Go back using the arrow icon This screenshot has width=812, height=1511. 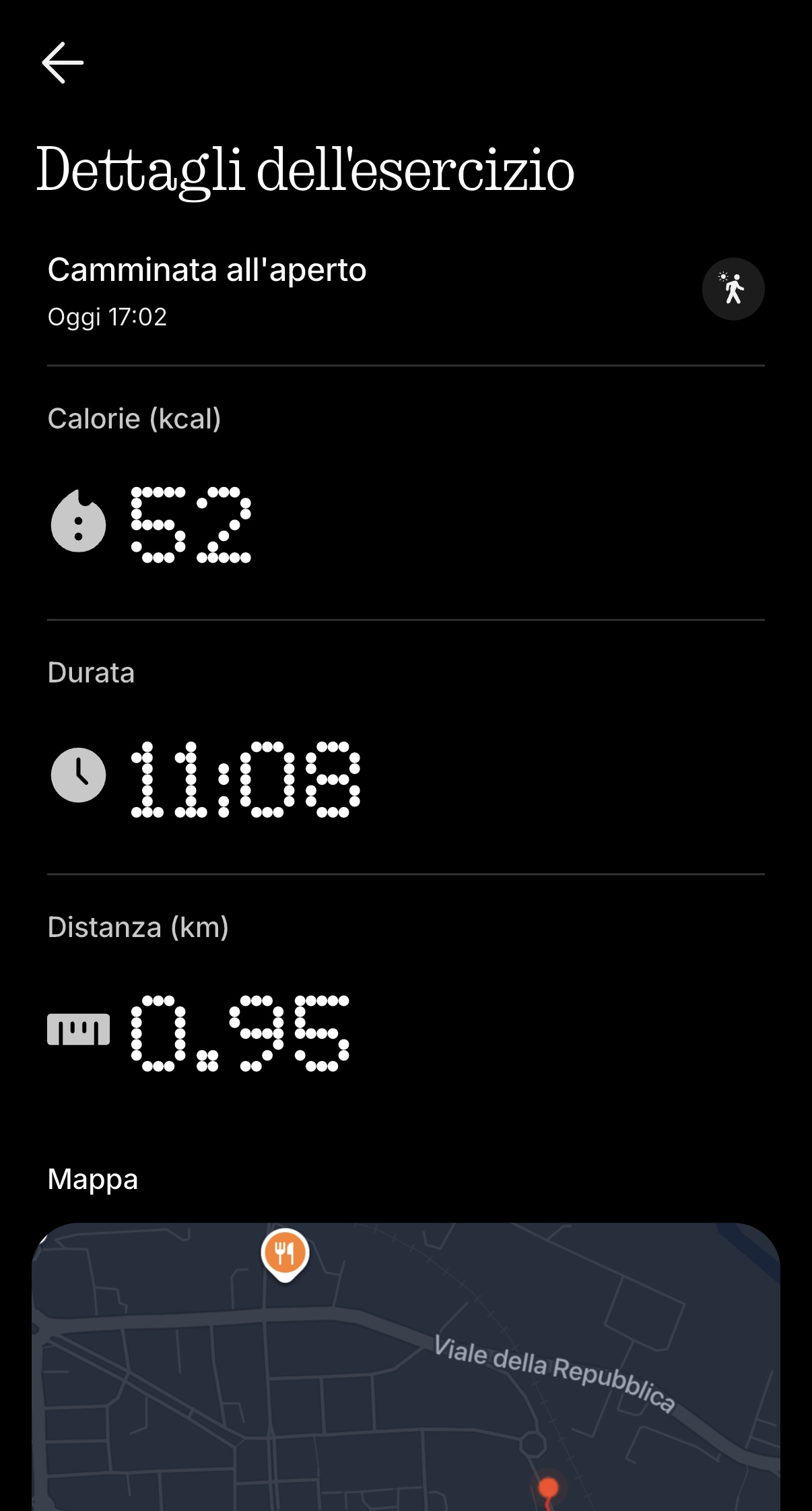pos(63,63)
